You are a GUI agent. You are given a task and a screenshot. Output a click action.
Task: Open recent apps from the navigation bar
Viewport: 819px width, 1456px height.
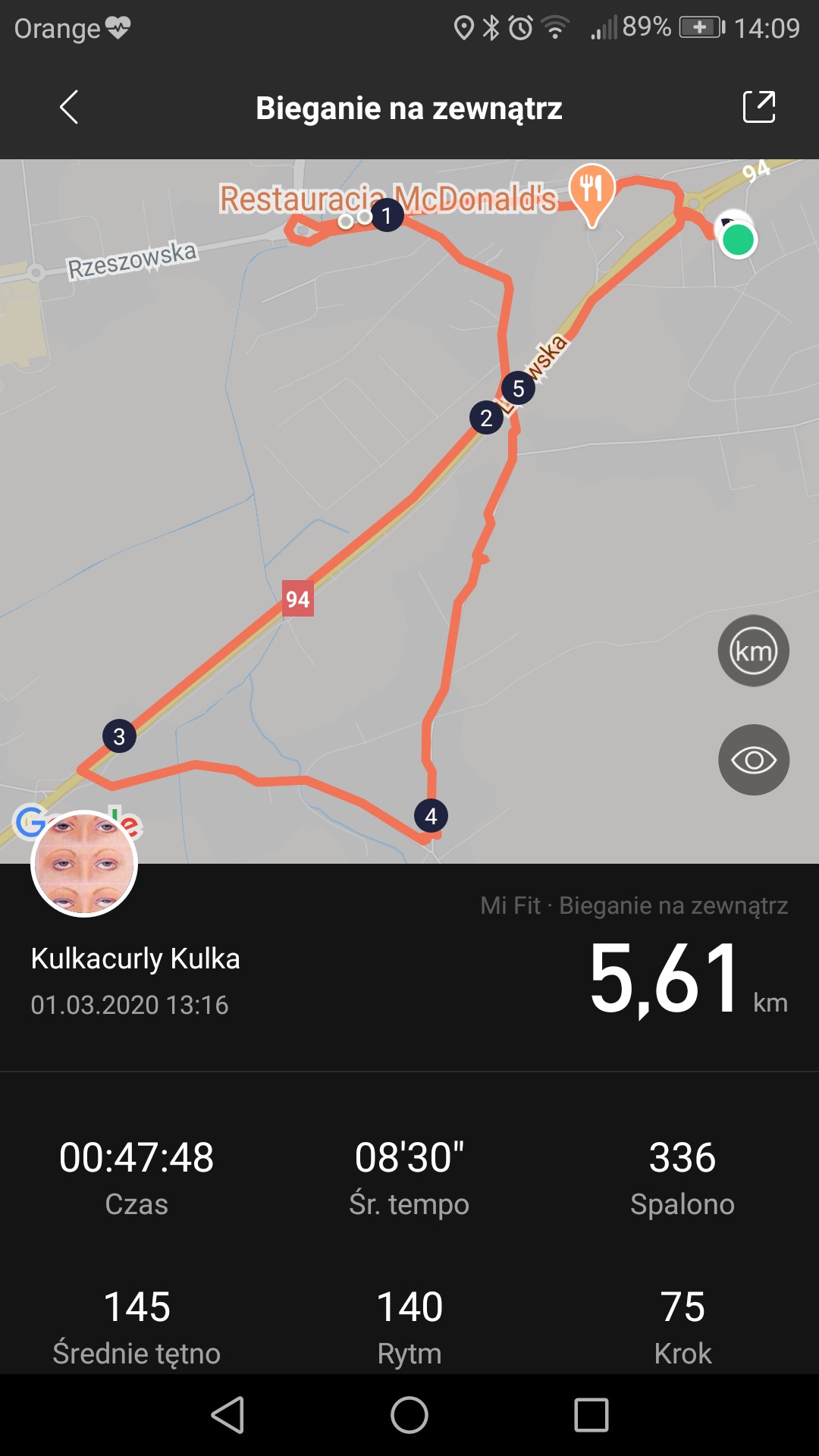pyautogui.click(x=591, y=1415)
